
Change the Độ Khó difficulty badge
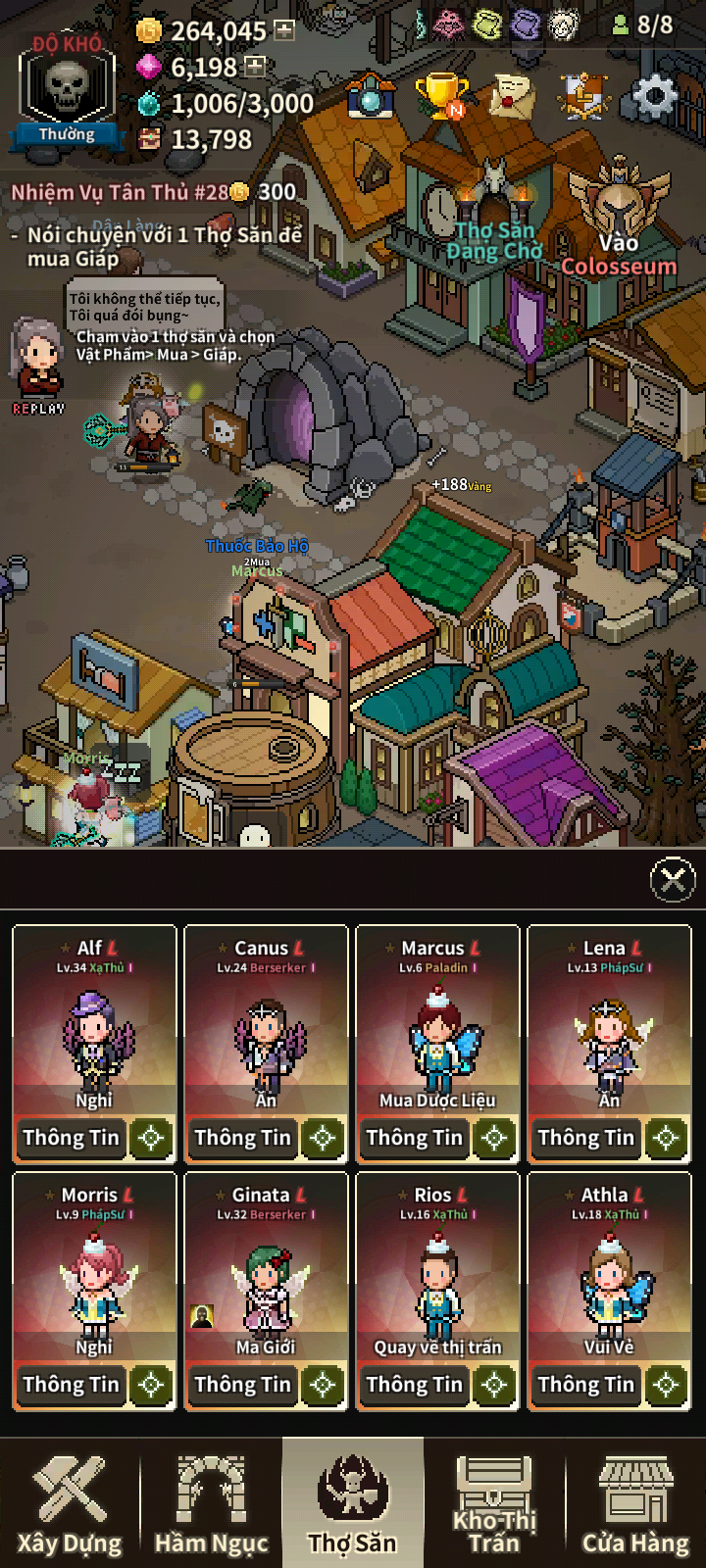click(67, 93)
